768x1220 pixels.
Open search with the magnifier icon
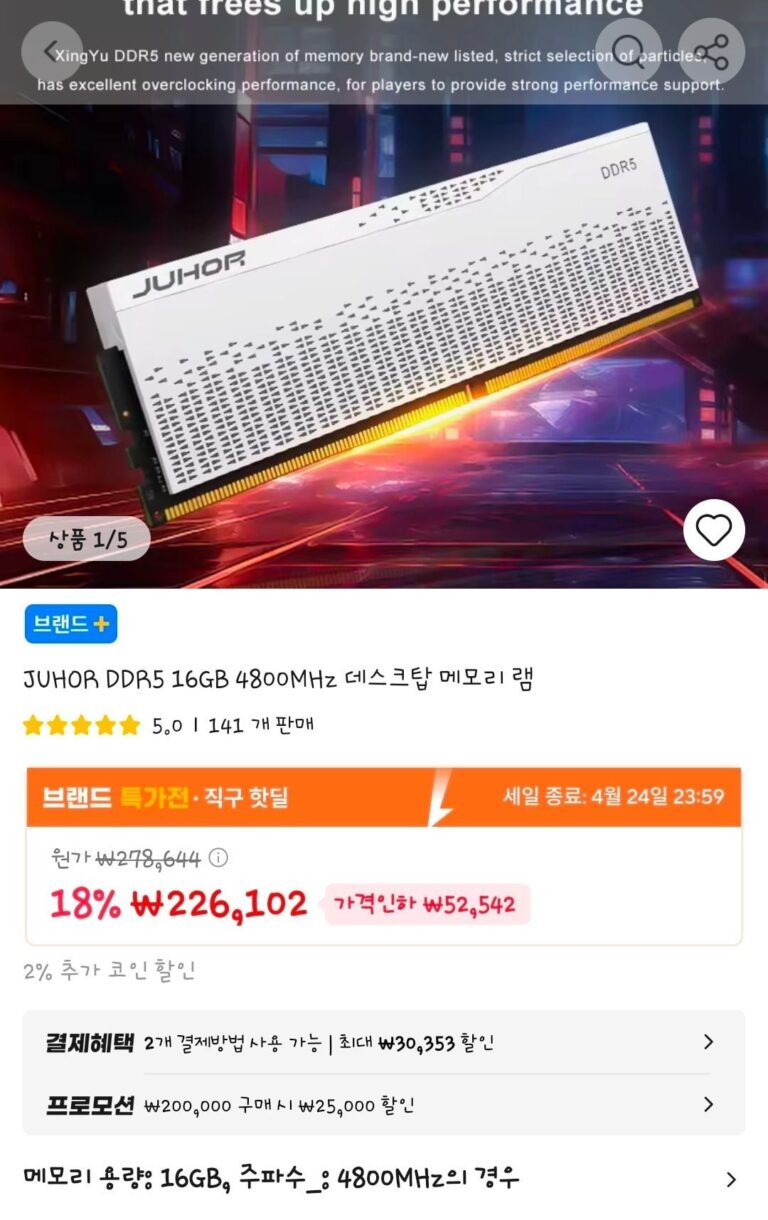pyautogui.click(x=628, y=50)
